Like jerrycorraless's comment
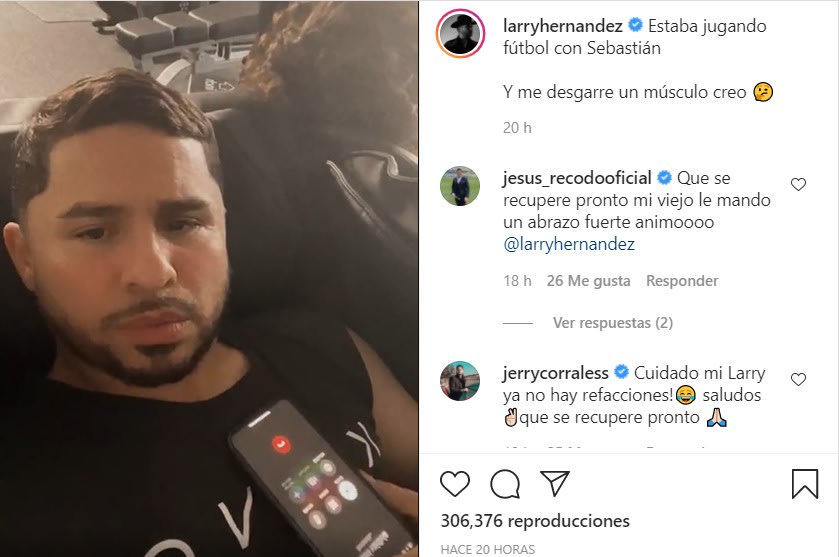The height and width of the screenshot is (557, 839). click(798, 380)
